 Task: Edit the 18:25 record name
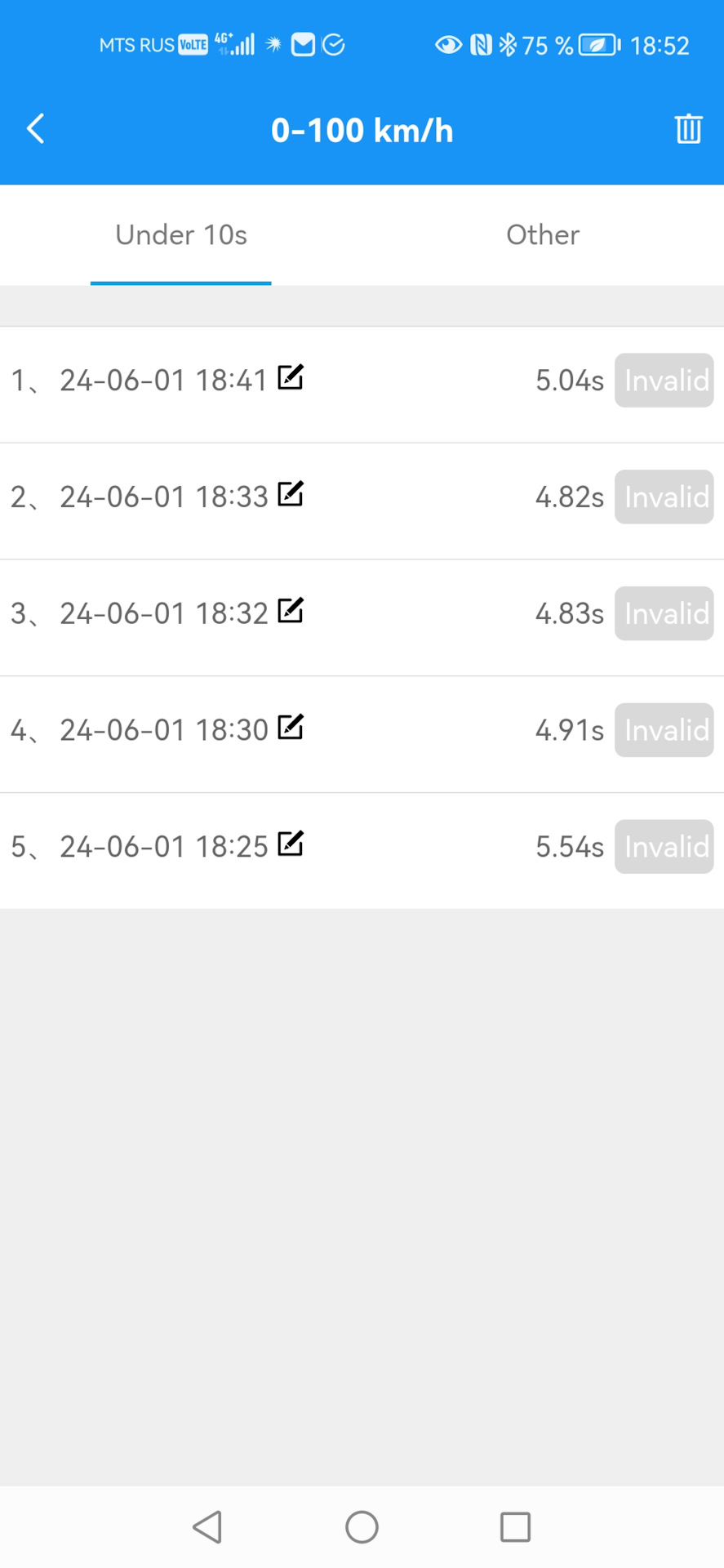(x=291, y=844)
